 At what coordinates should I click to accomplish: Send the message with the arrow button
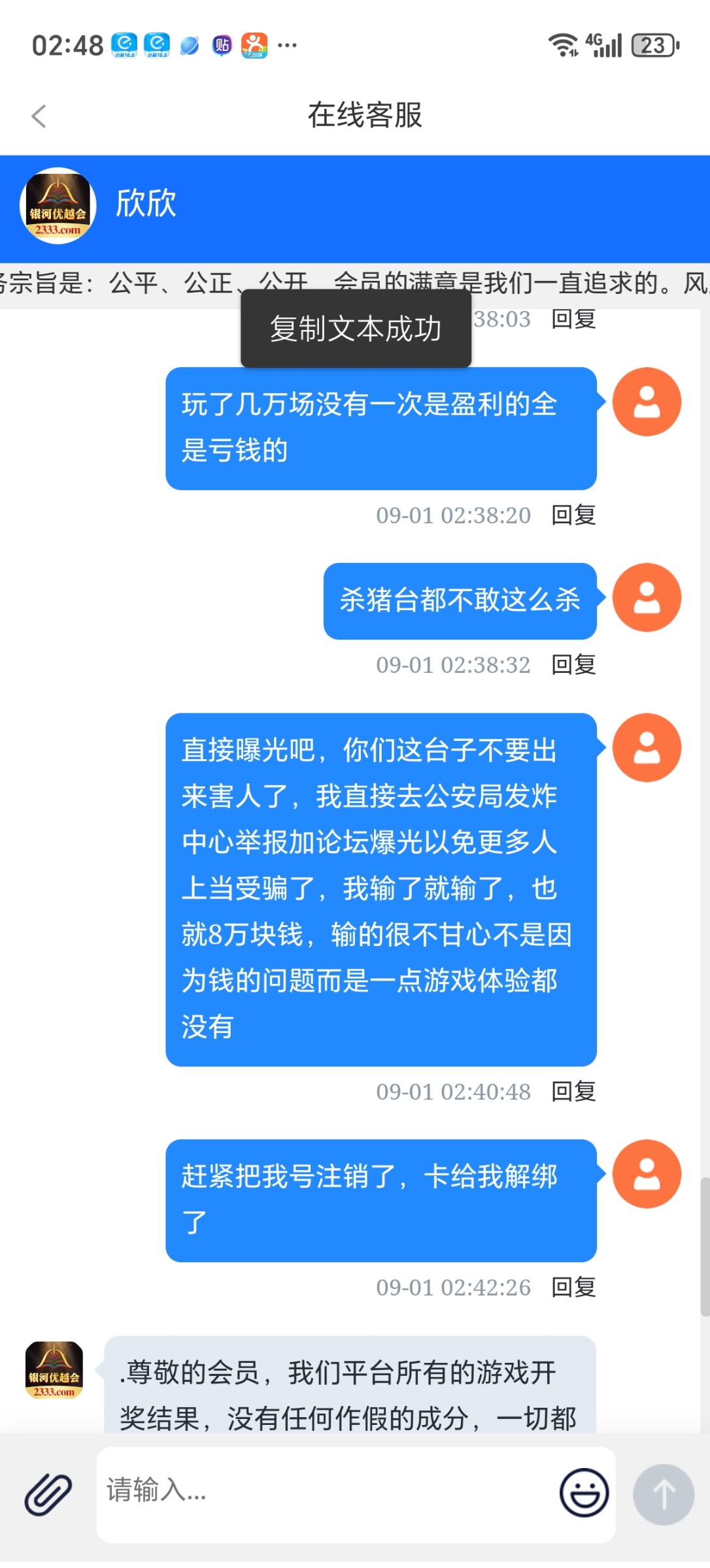click(x=663, y=1494)
